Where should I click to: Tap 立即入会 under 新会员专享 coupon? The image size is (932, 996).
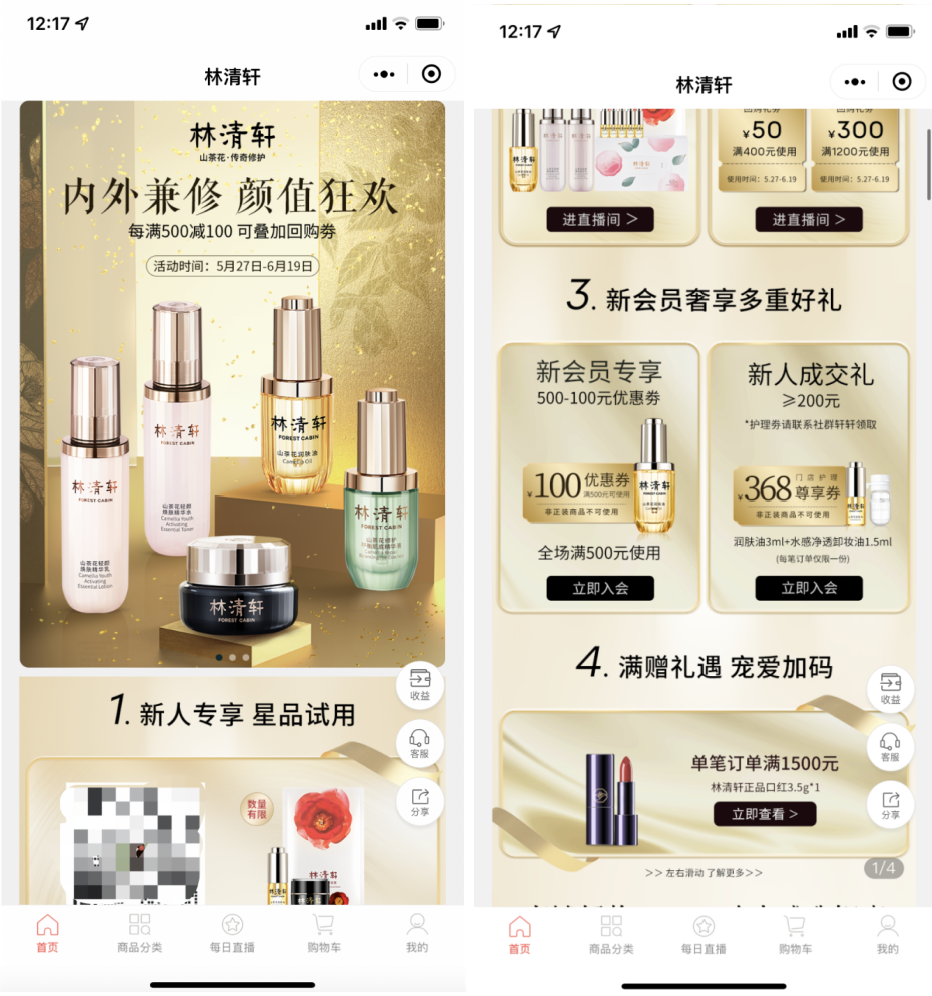600,588
